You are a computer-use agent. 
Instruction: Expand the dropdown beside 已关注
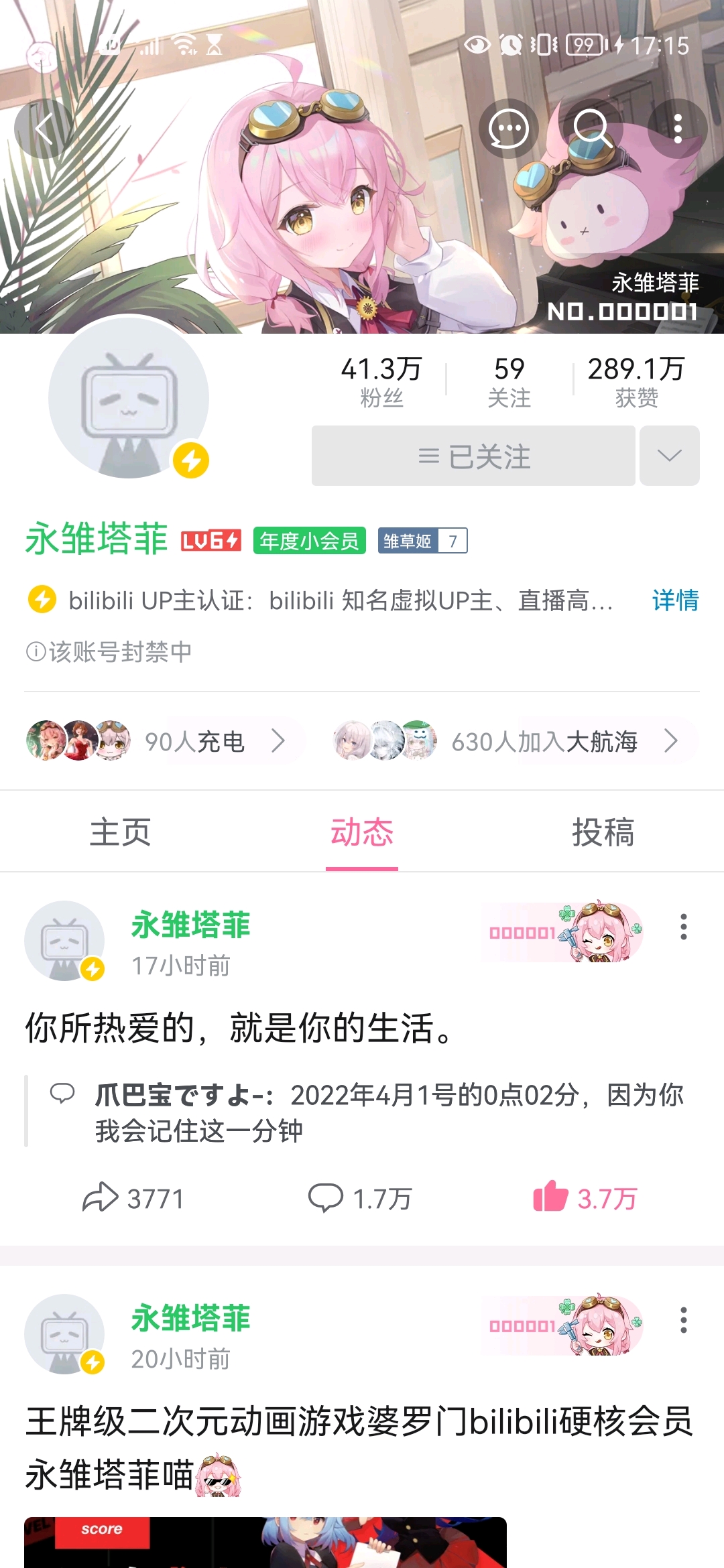670,456
